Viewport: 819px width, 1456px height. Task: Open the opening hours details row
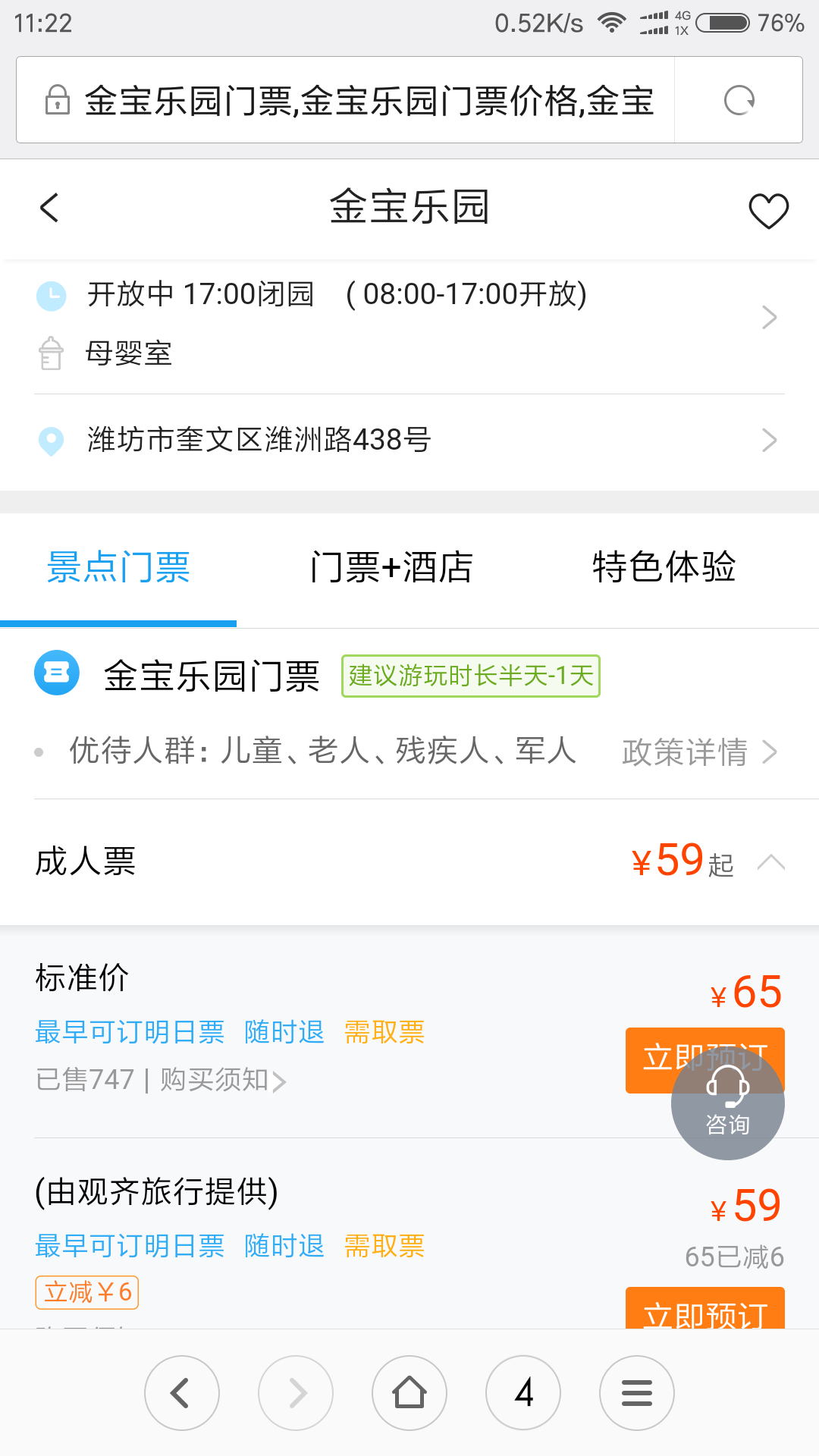(409, 318)
